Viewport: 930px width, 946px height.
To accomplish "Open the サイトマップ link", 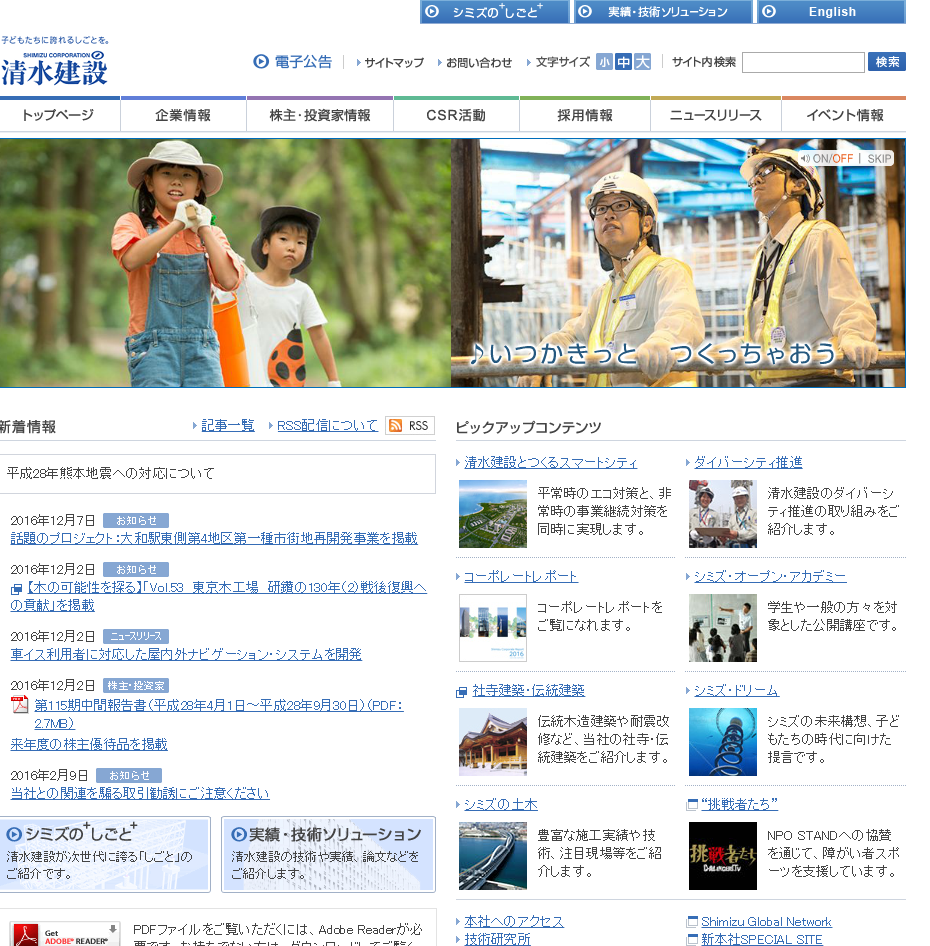I will [x=393, y=62].
